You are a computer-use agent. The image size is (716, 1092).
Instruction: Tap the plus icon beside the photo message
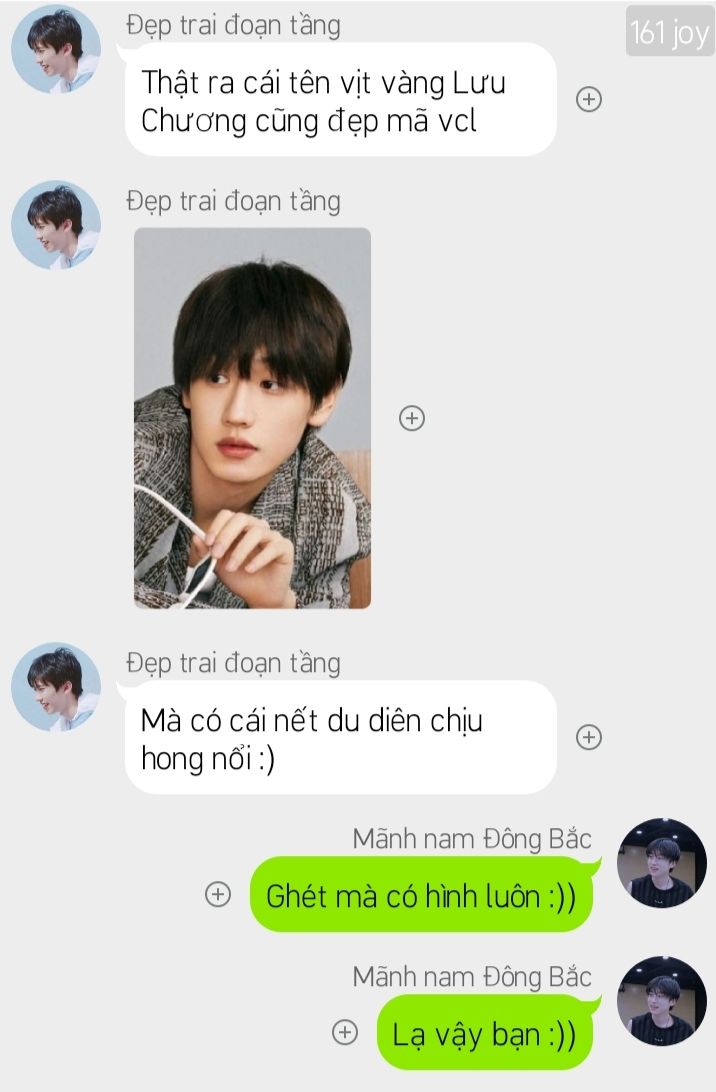point(412,418)
